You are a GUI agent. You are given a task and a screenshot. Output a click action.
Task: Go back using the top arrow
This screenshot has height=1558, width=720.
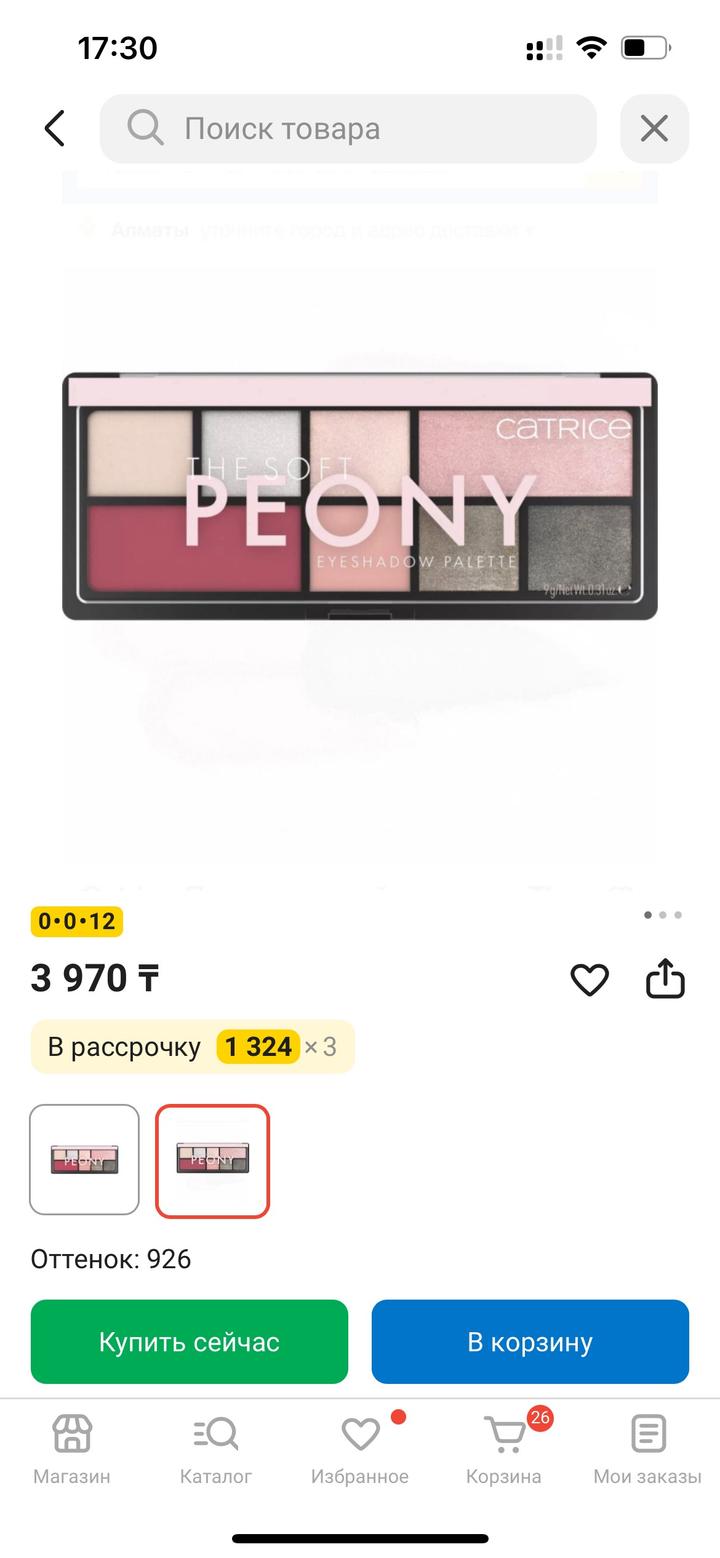[55, 128]
